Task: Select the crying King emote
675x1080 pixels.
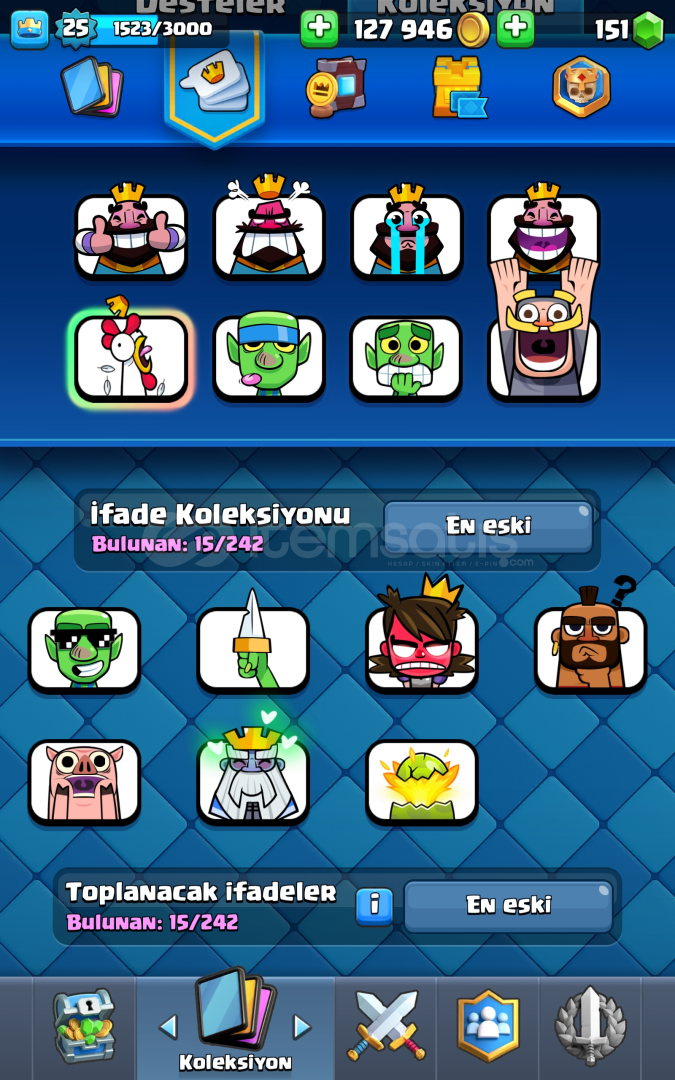Action: pos(406,235)
